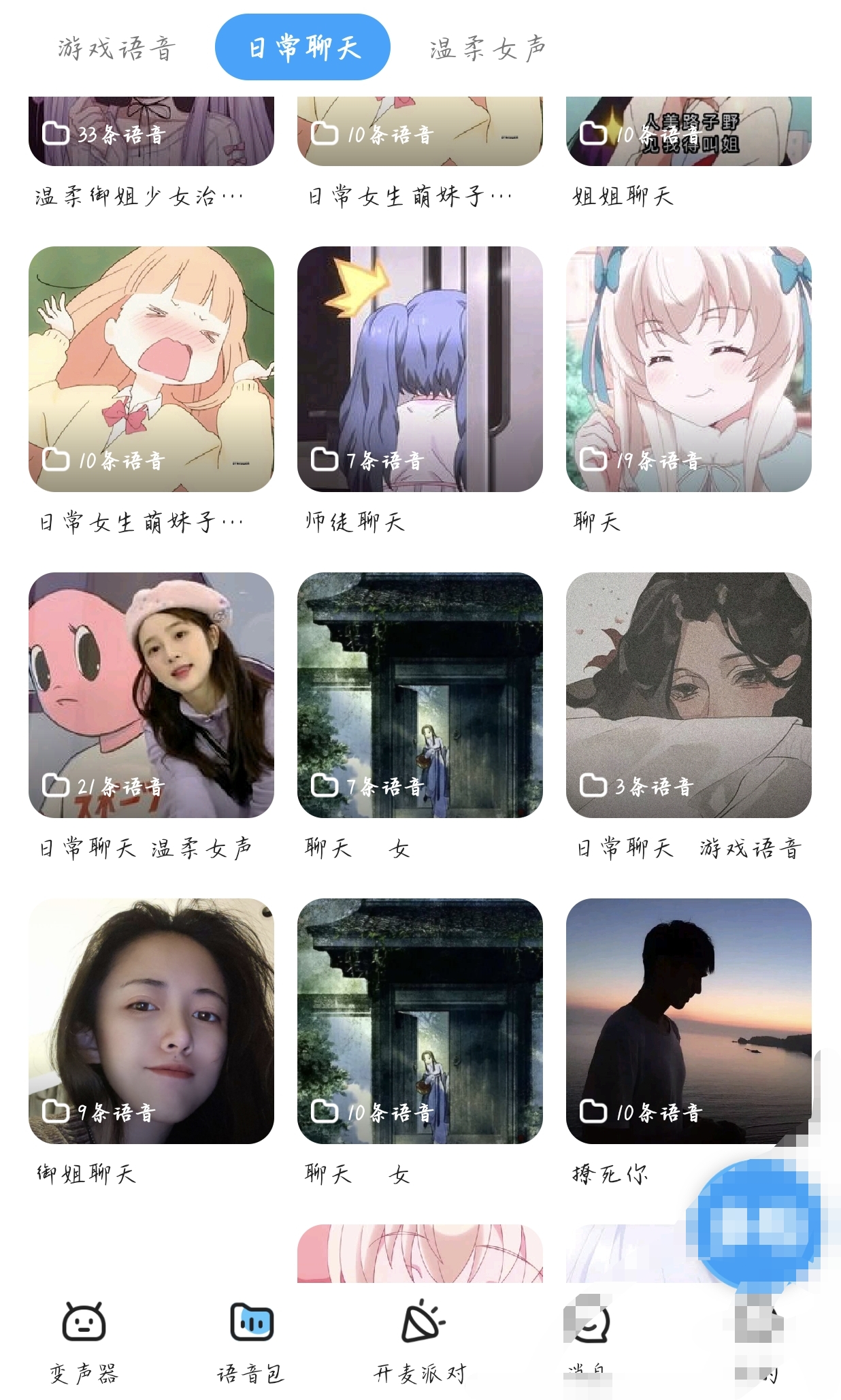Switch to the 温柔女声 tab

pos(488,48)
